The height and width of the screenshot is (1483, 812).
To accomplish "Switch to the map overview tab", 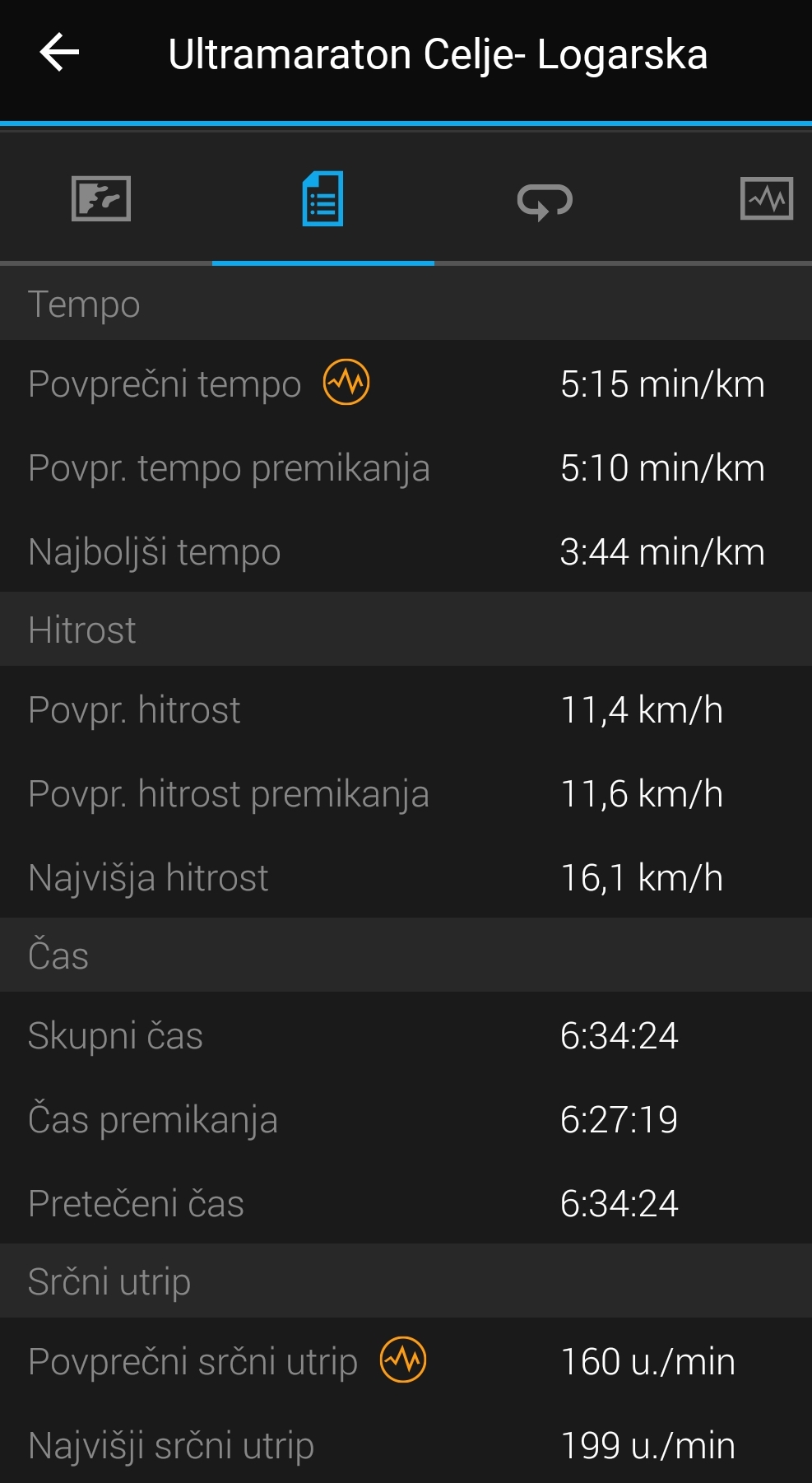I will (101, 199).
